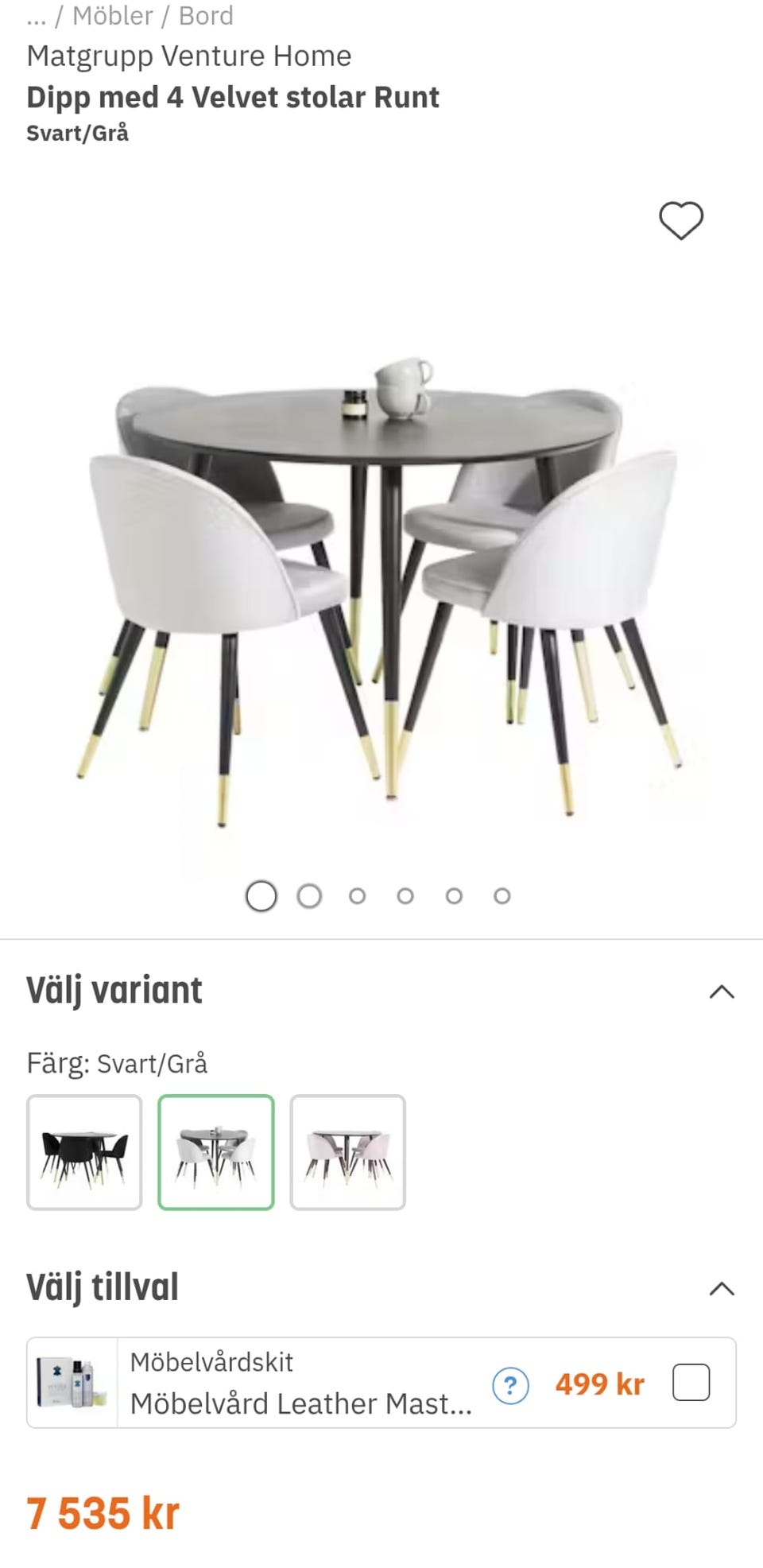Navigate to Bord in the breadcrumb
Screen dimensions: 763x1568
pyautogui.click(x=203, y=16)
